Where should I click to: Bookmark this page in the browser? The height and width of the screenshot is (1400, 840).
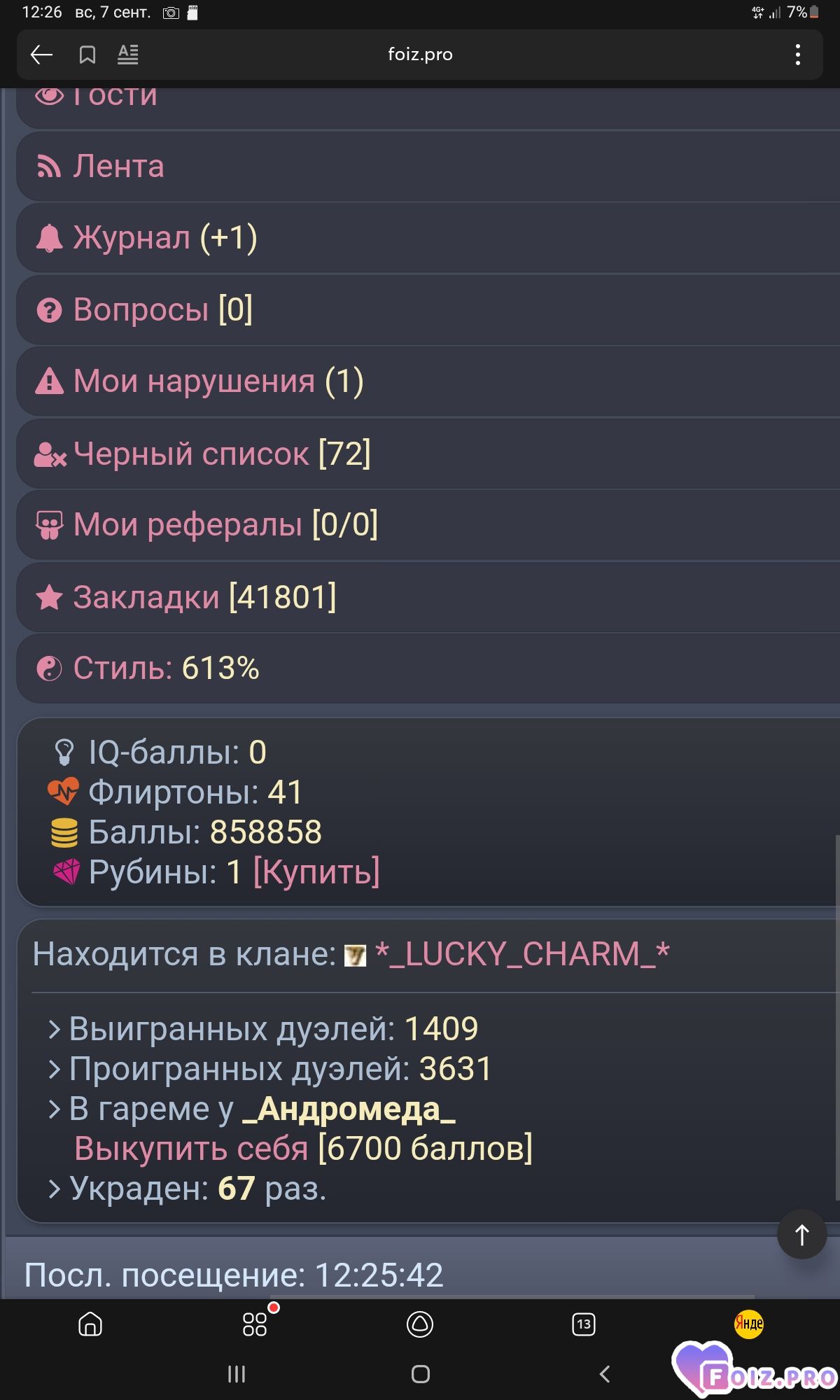pos(87,55)
